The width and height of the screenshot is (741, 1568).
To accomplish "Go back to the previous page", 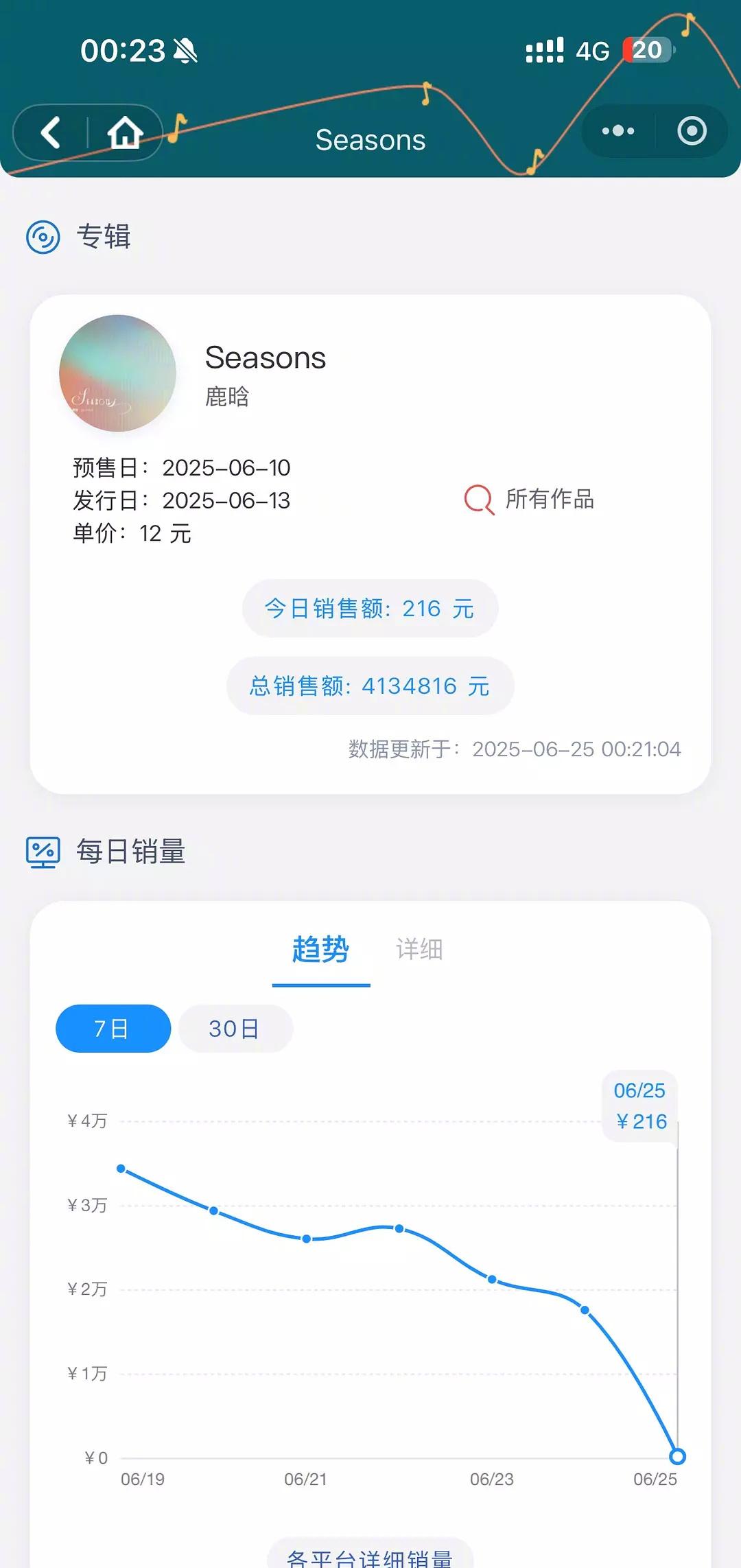I will pyautogui.click(x=51, y=132).
